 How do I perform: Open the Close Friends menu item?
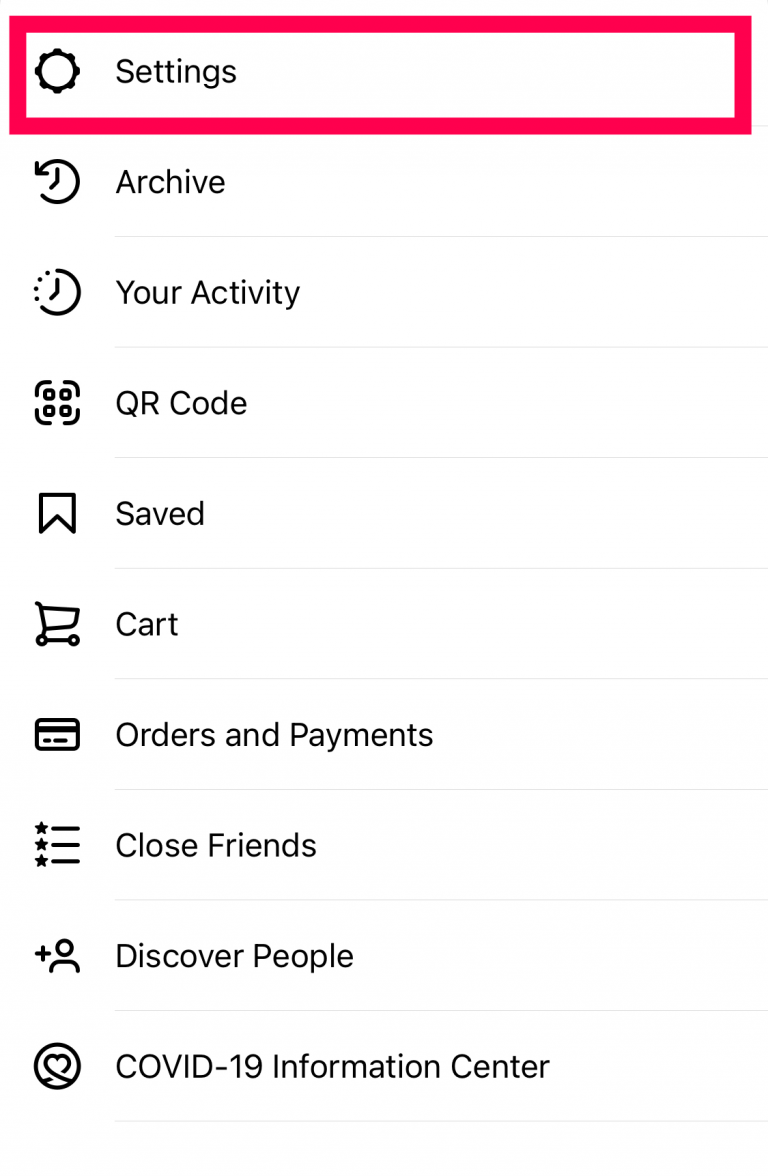[x=216, y=845]
